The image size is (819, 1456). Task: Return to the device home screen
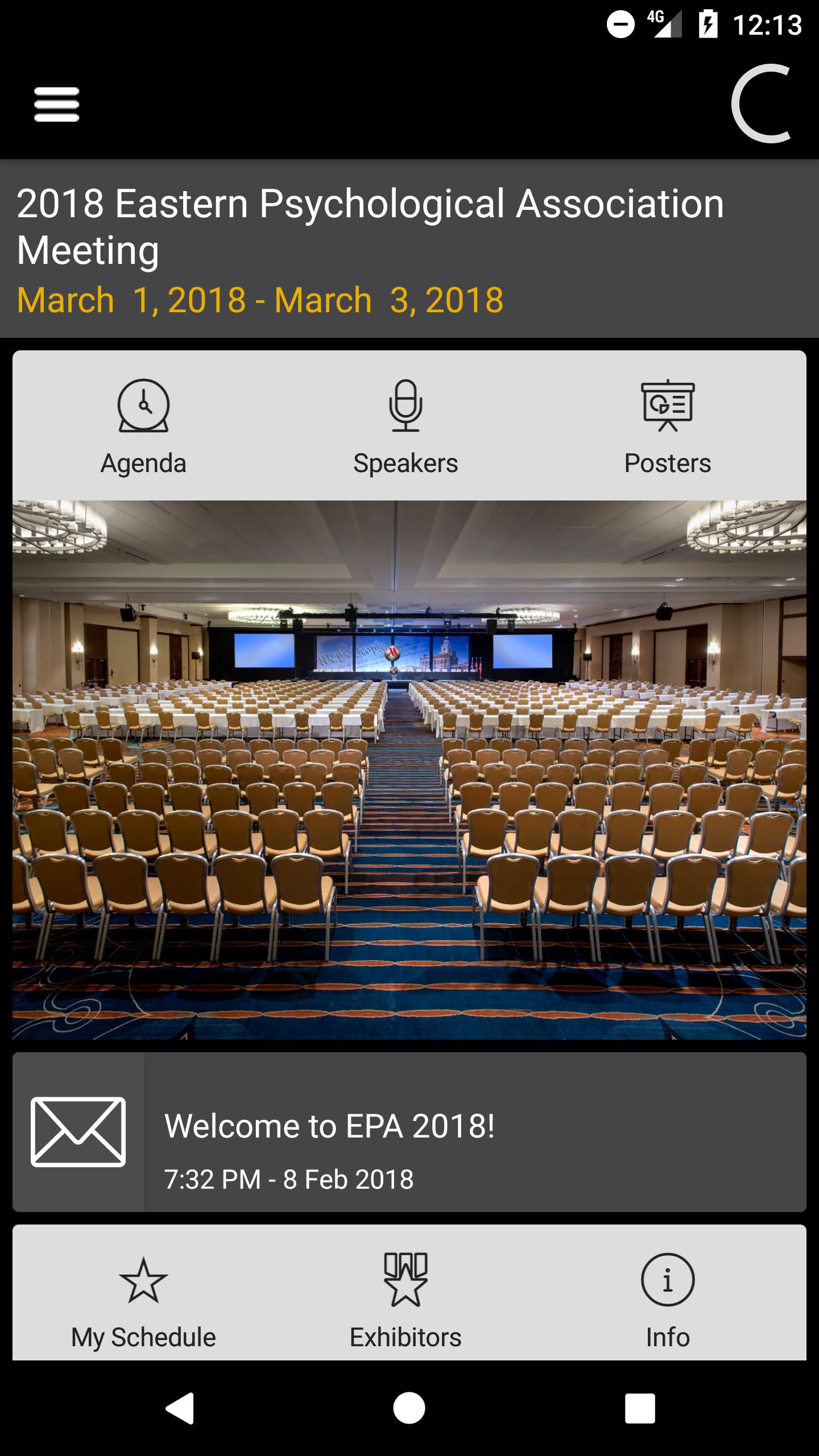(x=409, y=1408)
